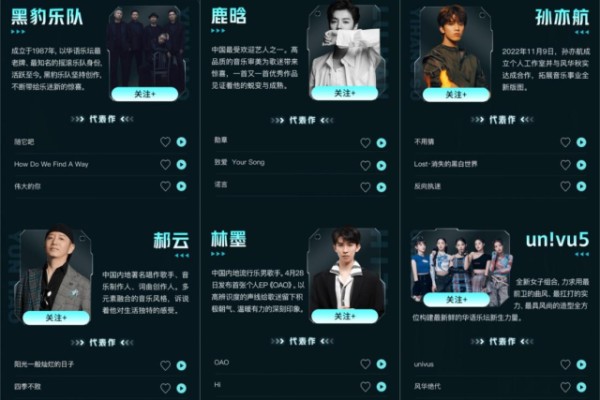
Task: Follow 黑豹乐队
Action: [x=144, y=94]
